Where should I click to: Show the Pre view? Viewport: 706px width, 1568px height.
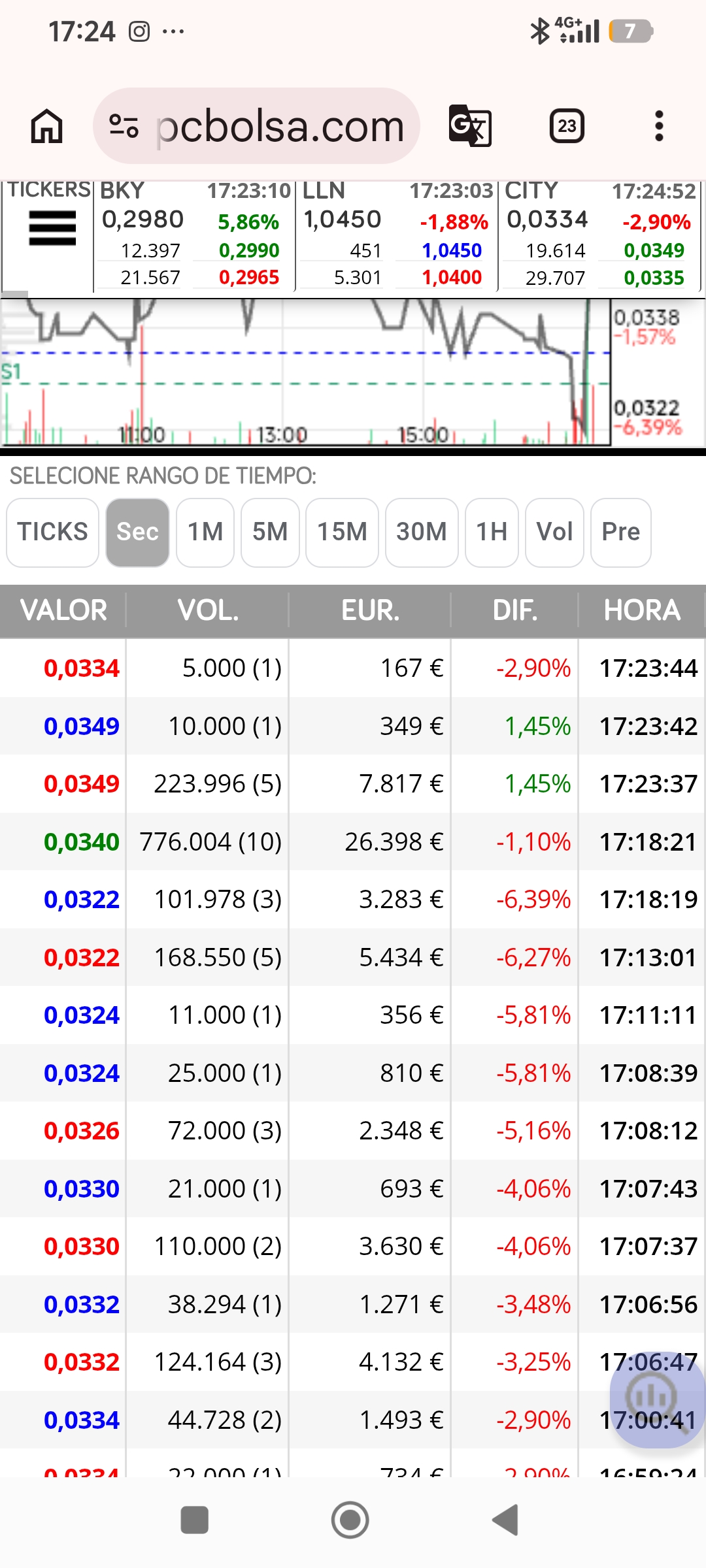click(621, 532)
